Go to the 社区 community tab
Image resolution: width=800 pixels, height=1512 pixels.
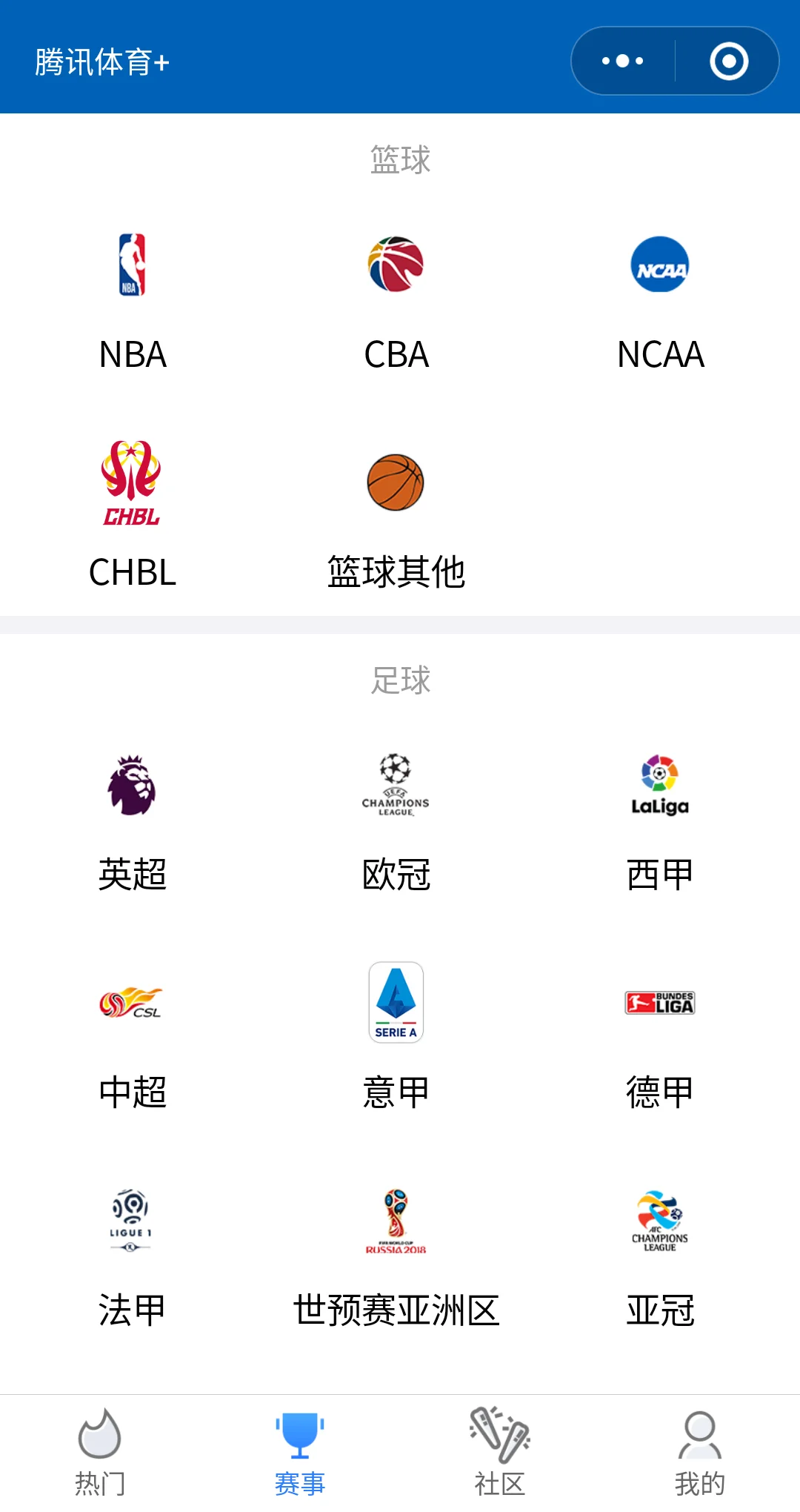point(500,1453)
